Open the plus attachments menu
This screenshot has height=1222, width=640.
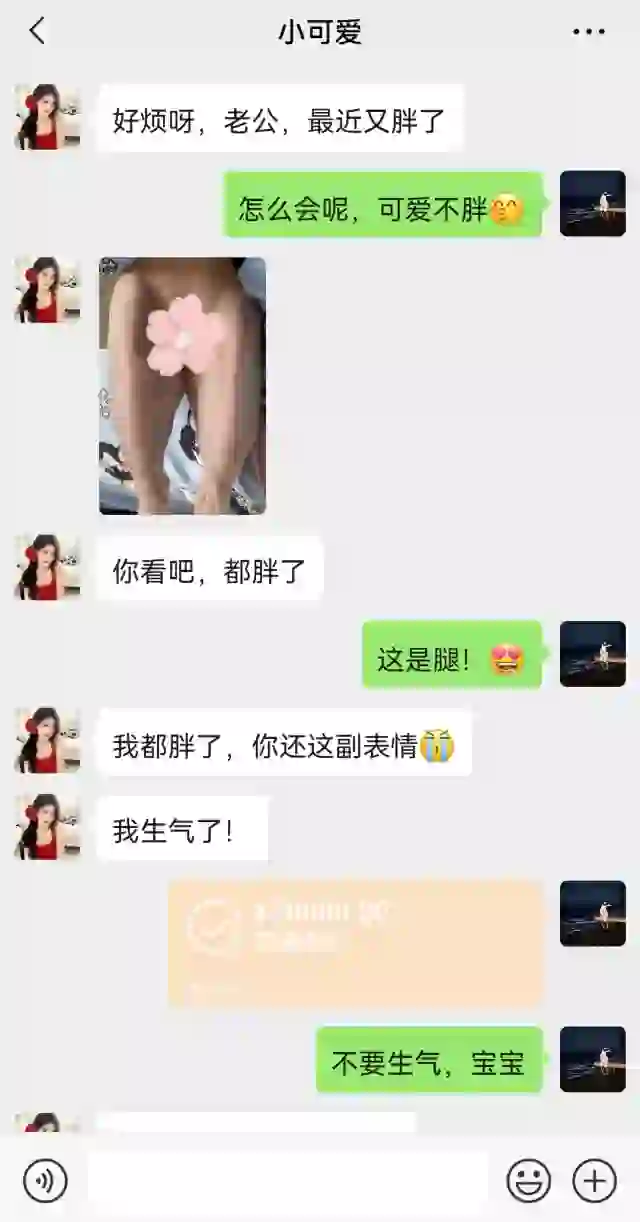coord(594,1181)
